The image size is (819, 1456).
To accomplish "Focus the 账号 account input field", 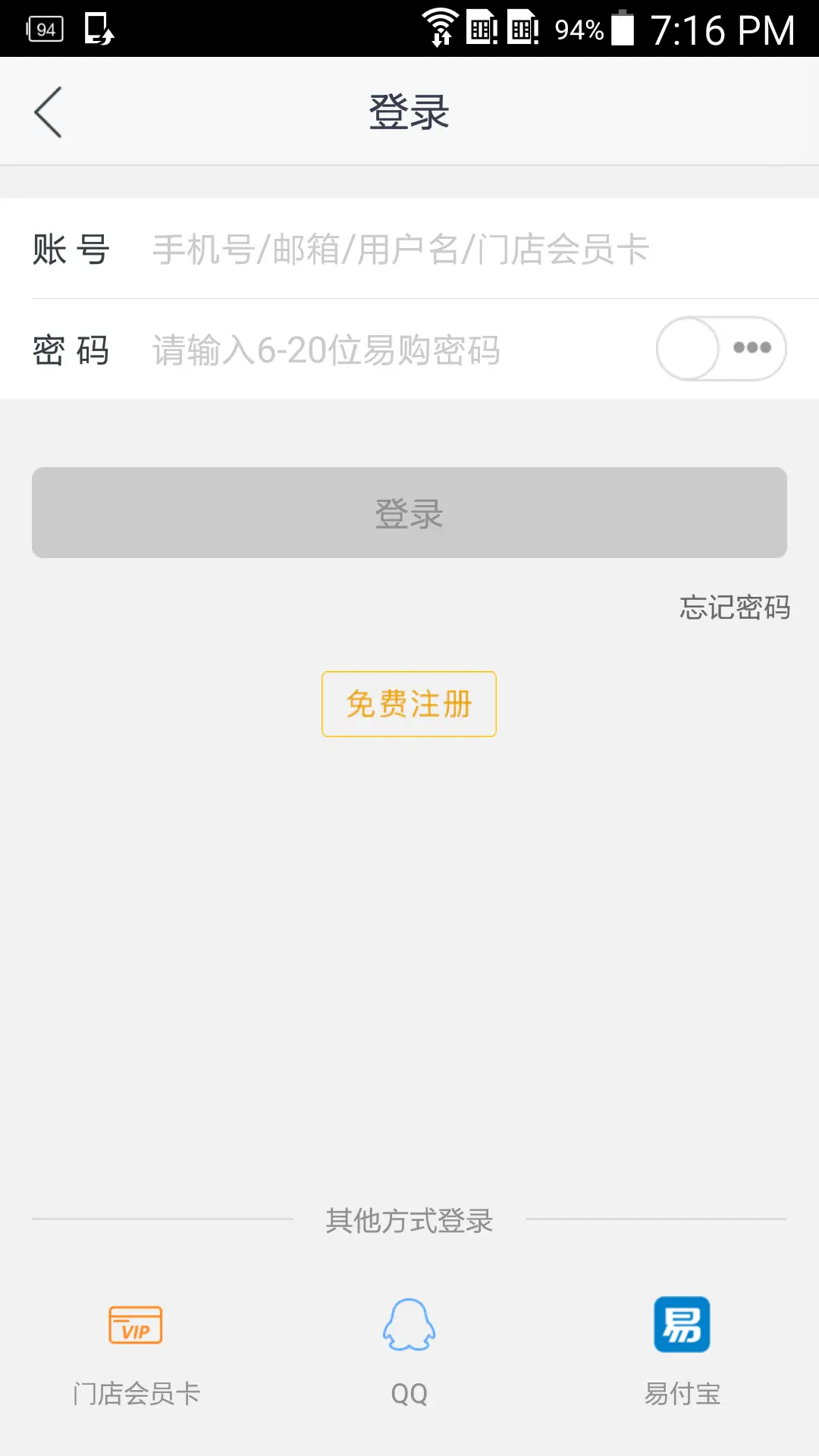I will 455,249.
